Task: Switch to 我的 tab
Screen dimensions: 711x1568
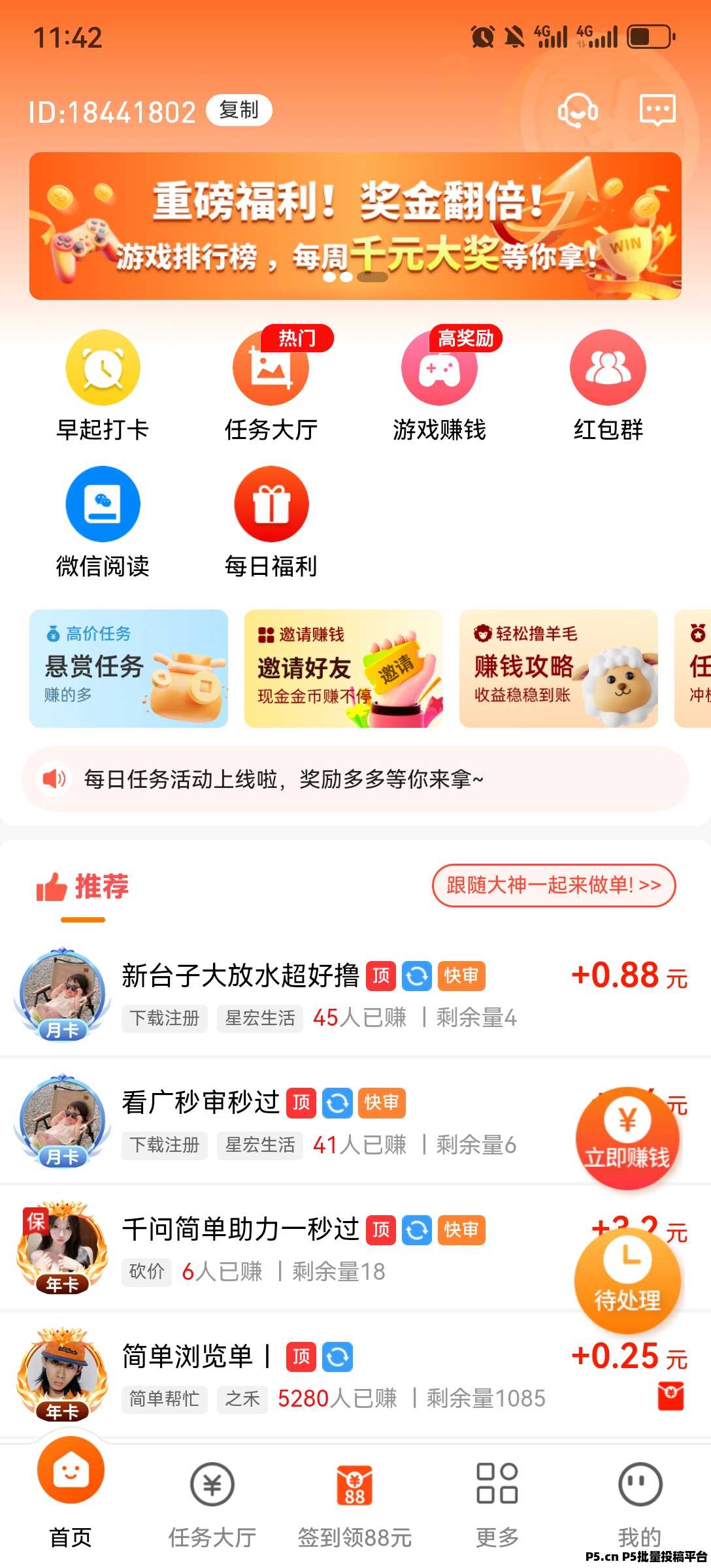Action: [639, 1503]
